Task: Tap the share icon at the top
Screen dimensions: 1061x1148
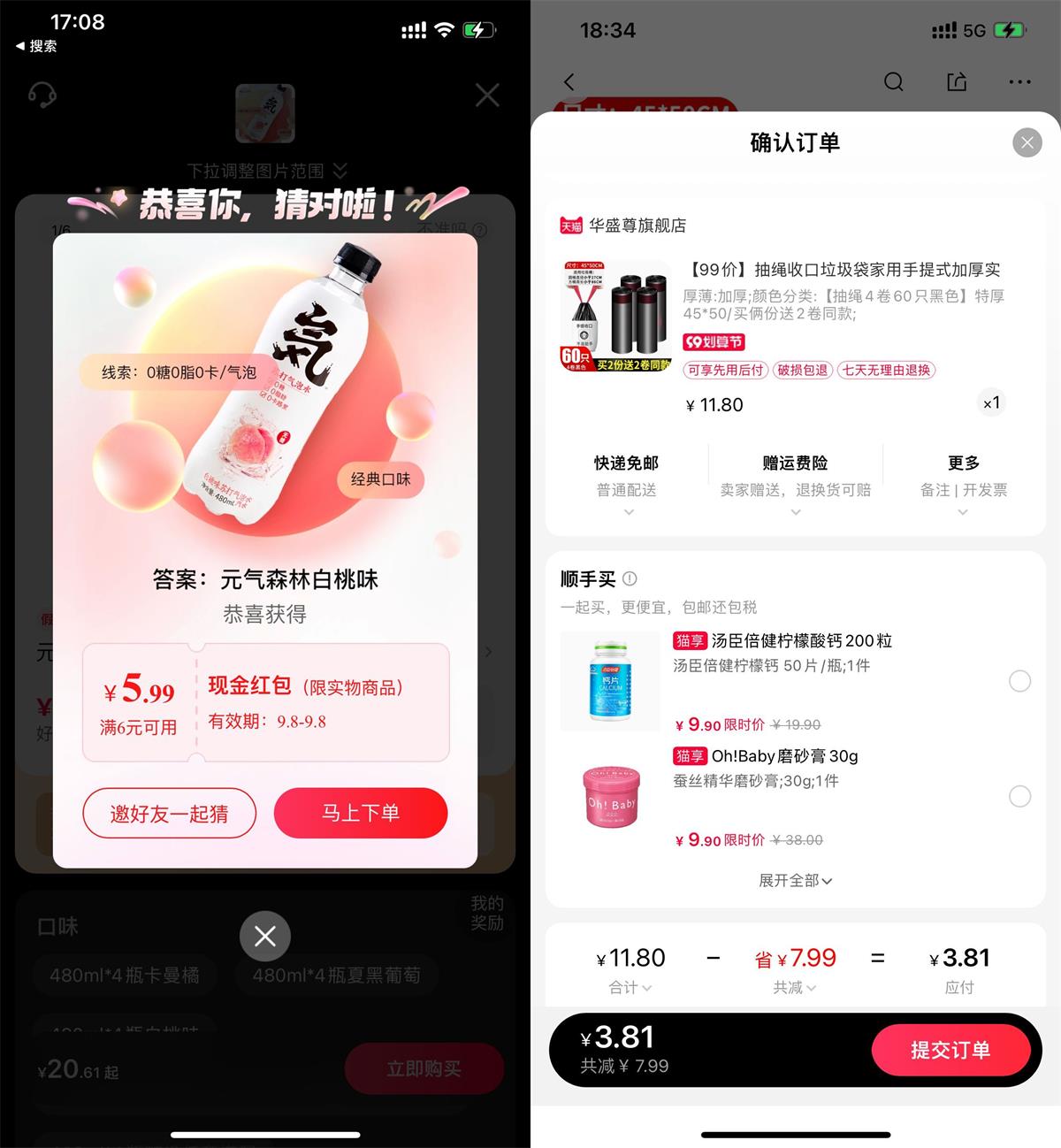Action: [956, 81]
